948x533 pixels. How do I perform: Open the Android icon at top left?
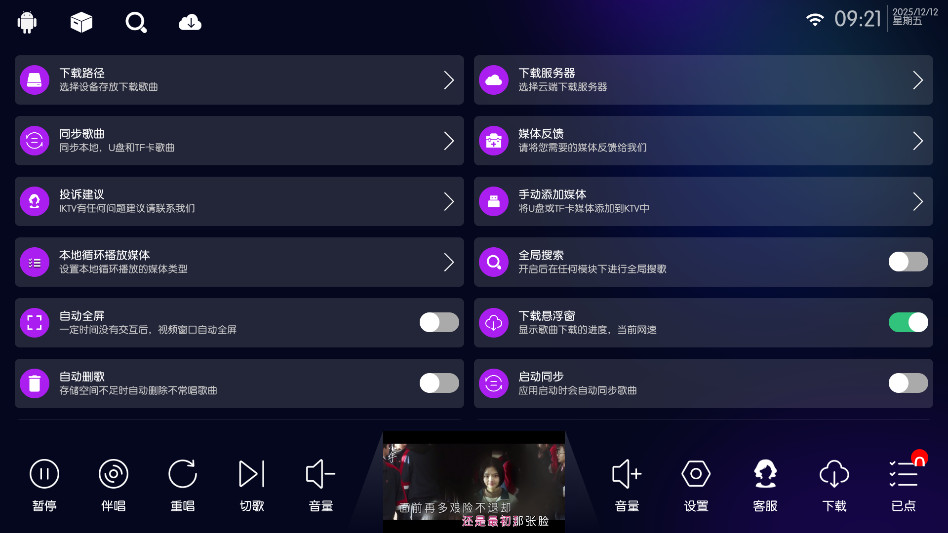pyautogui.click(x=27, y=22)
